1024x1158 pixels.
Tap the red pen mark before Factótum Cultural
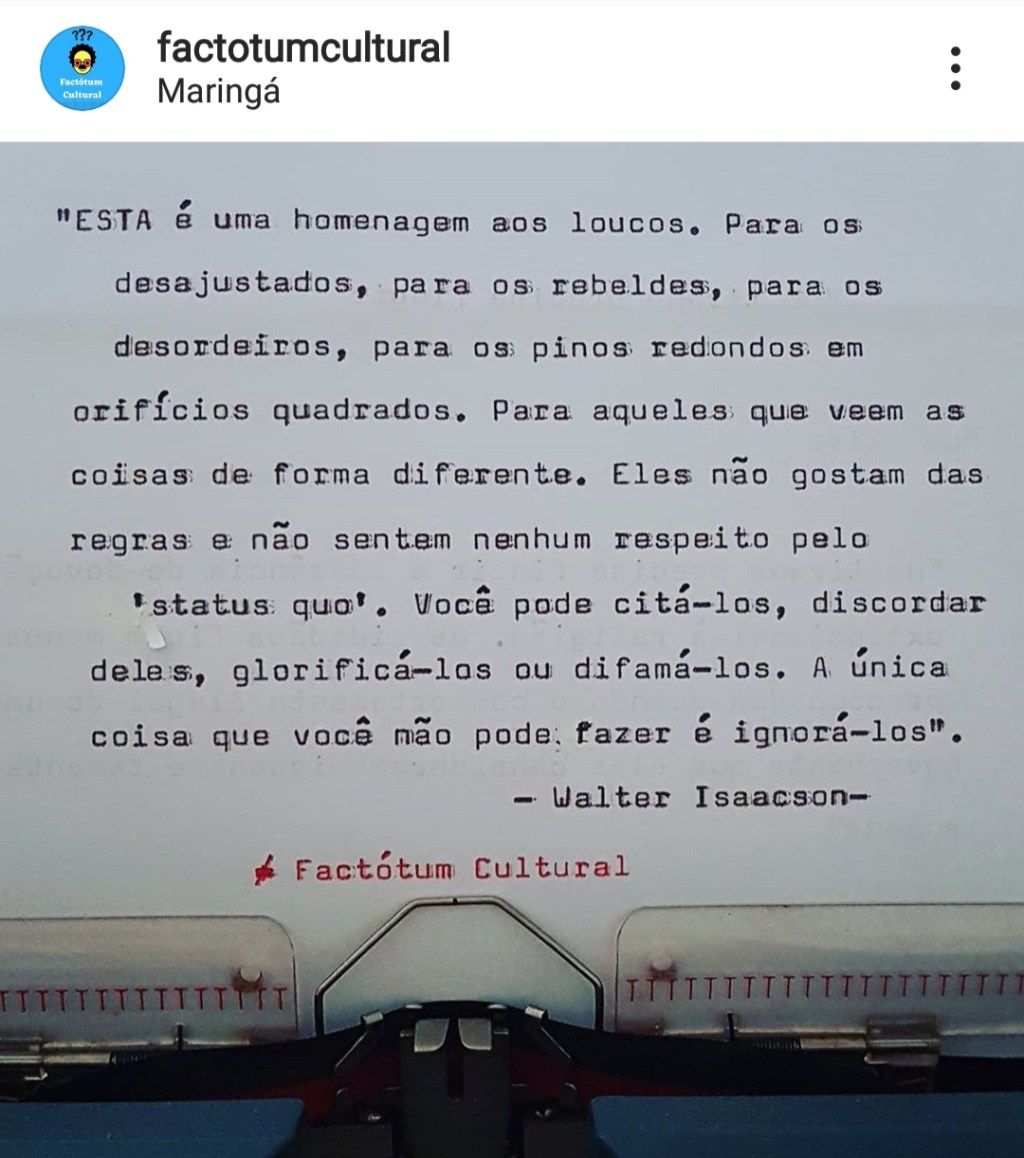tap(266, 869)
